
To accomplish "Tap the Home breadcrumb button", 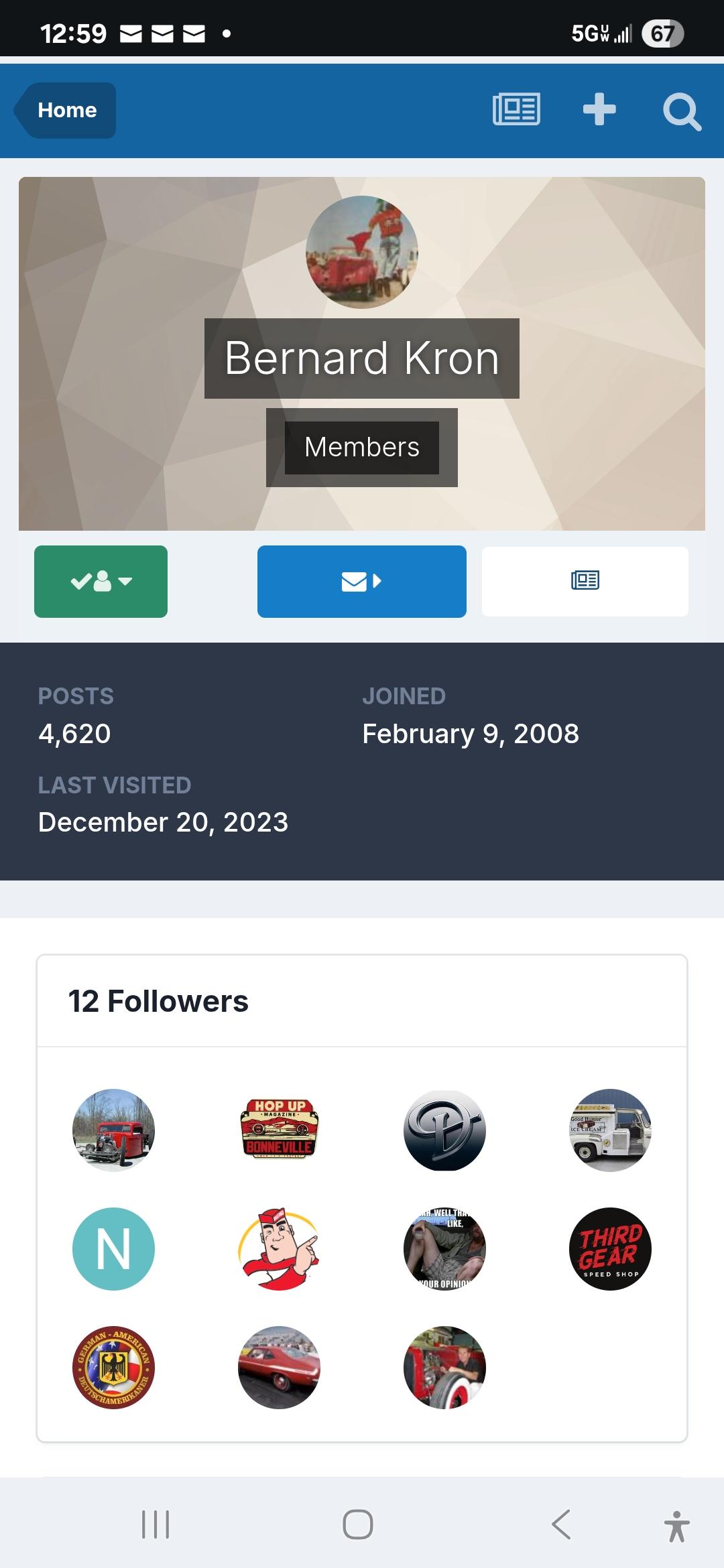I will (x=66, y=110).
